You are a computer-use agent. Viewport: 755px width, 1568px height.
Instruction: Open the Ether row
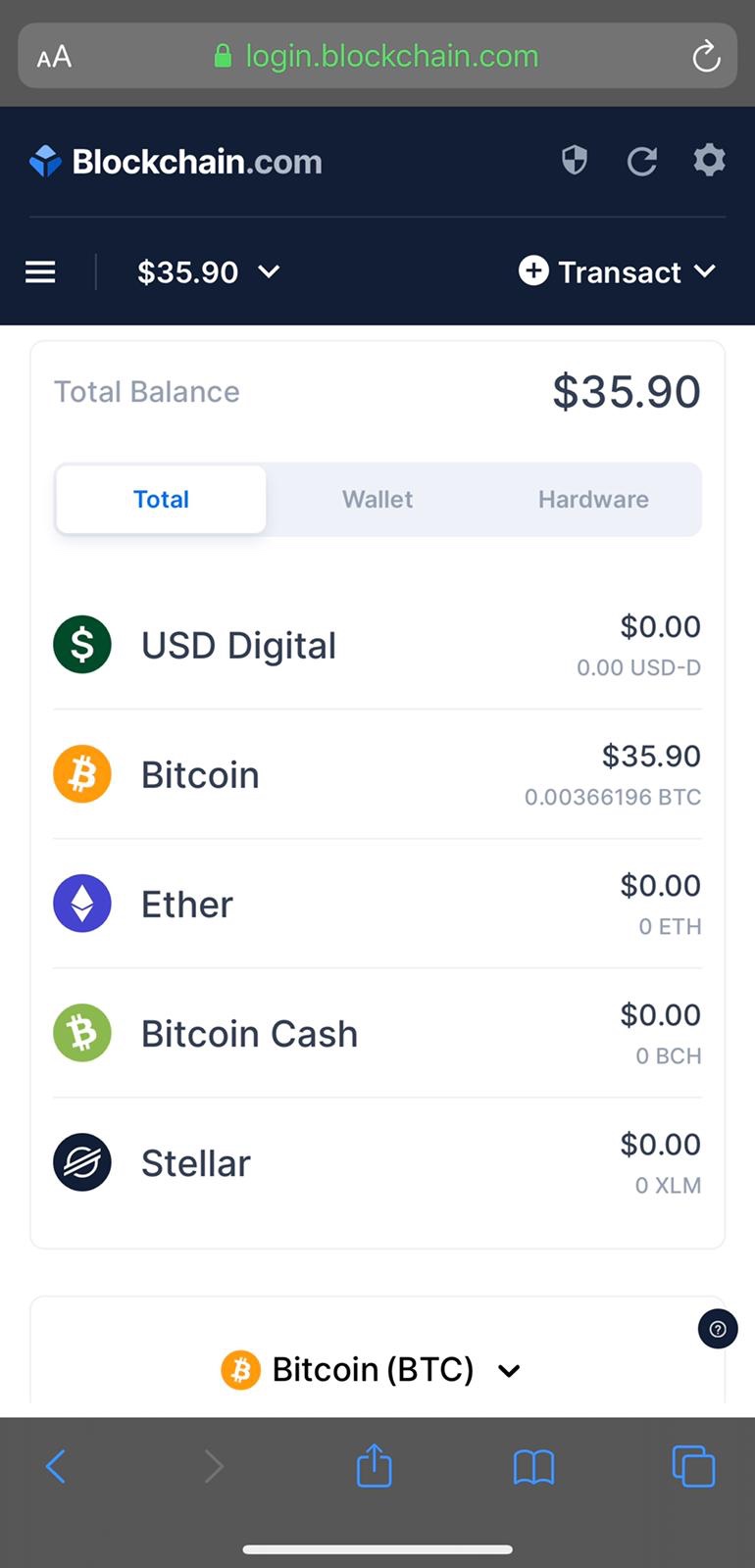[377, 905]
